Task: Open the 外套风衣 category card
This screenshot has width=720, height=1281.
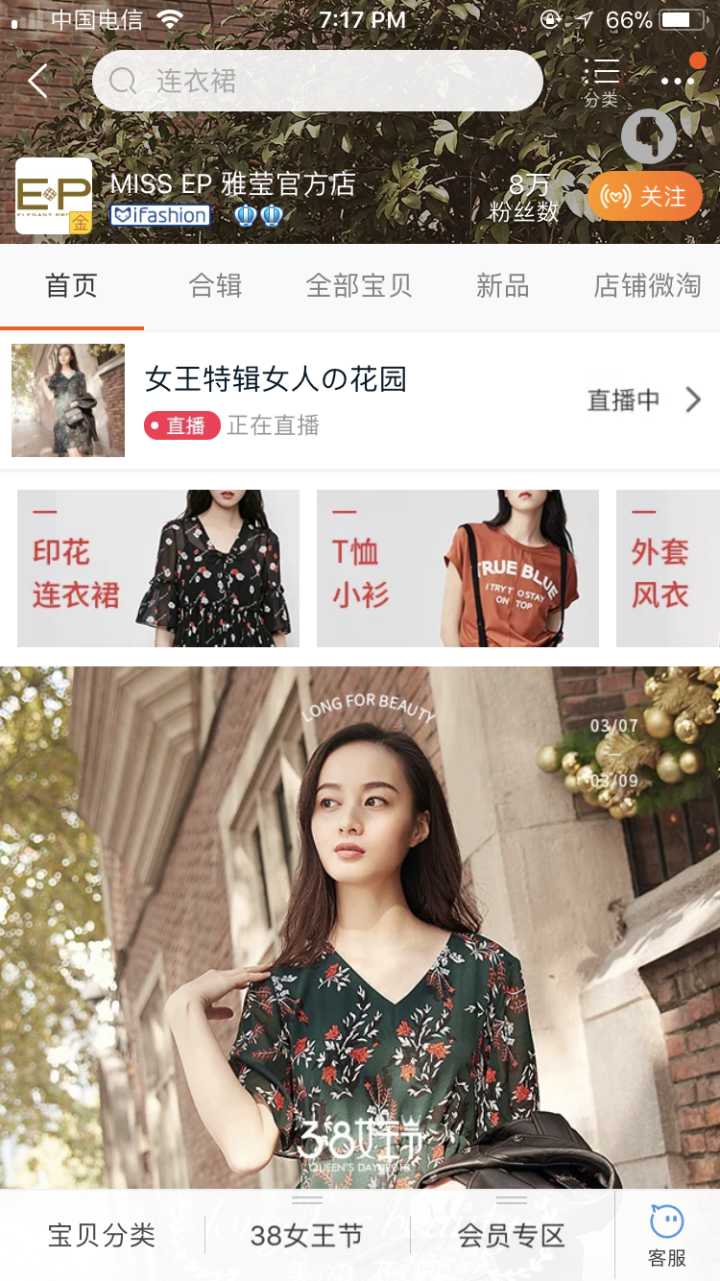Action: [667, 568]
